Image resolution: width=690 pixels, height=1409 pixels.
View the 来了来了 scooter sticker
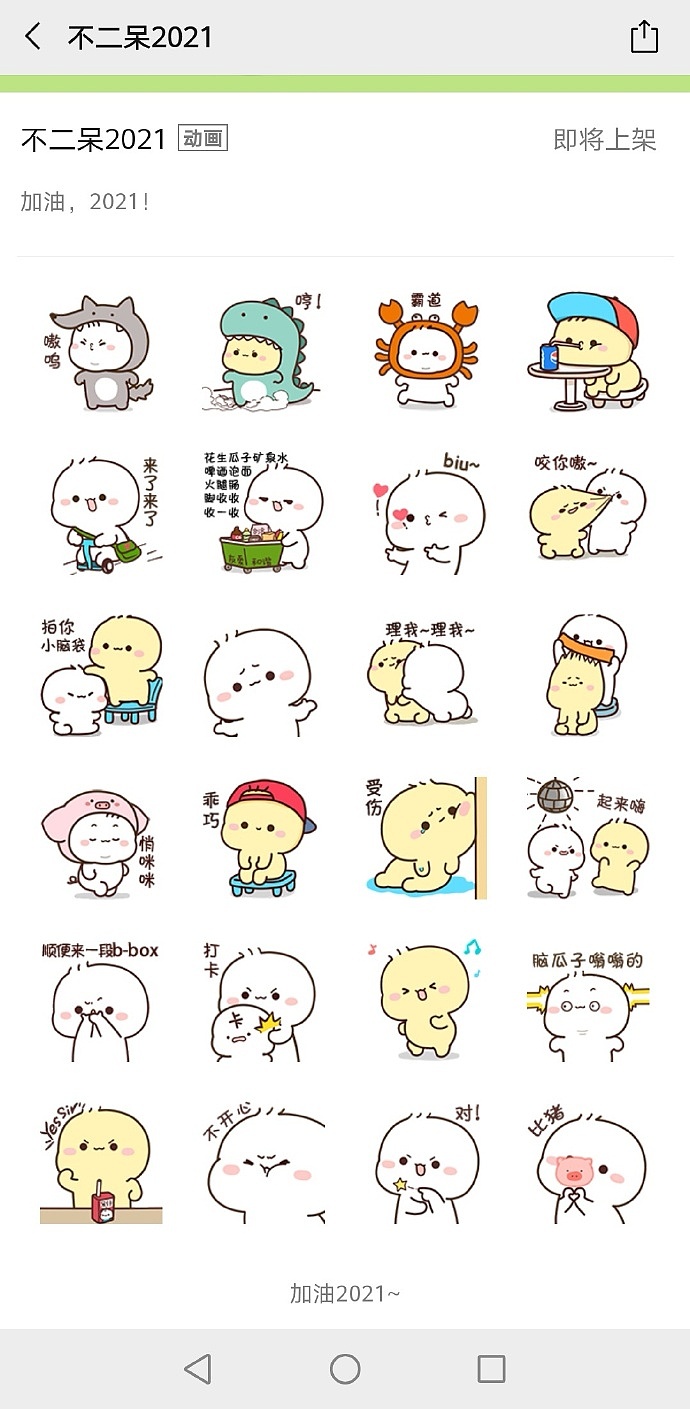[x=101, y=513]
